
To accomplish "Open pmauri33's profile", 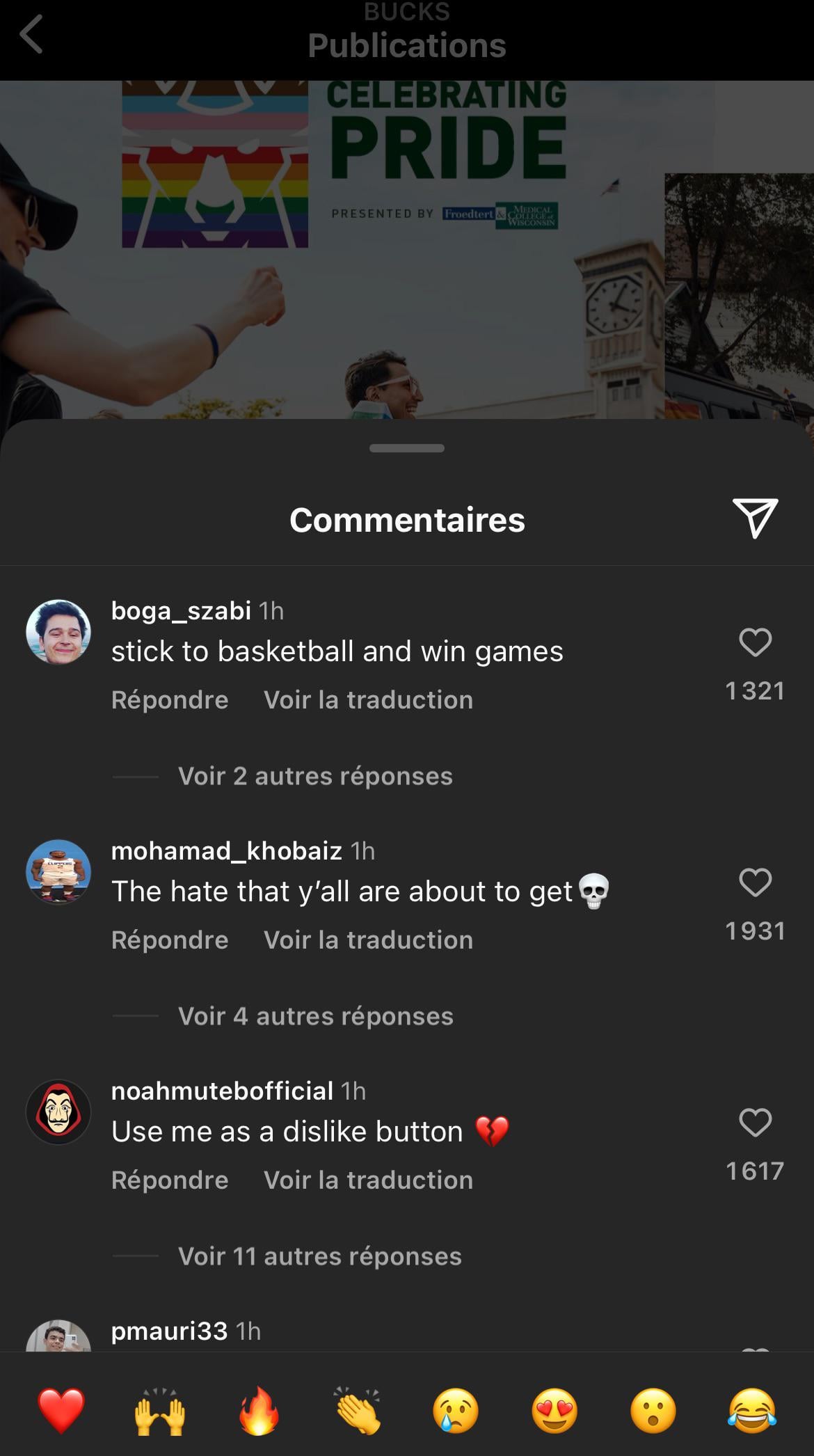I will pos(169,1331).
